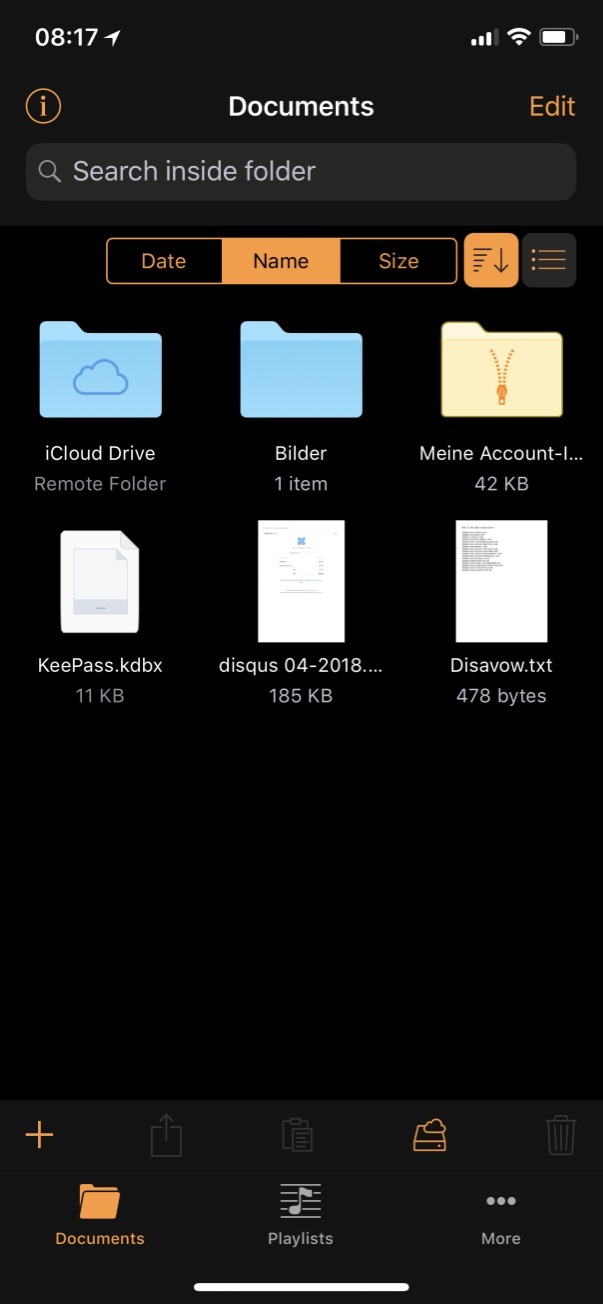
Task: Sort files by Date
Action: pos(164,261)
